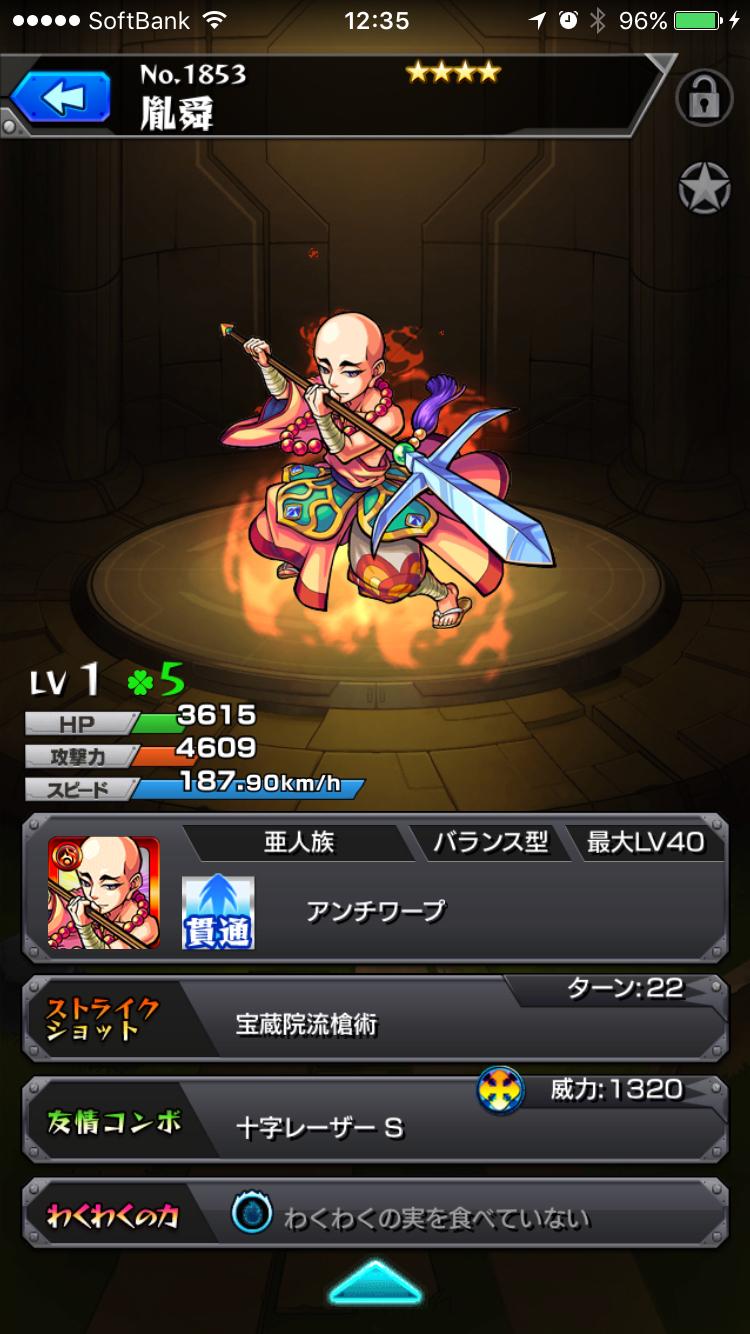
Task: Open the 友情コンボ 十字レーザーS row
Action: [x=375, y=1119]
